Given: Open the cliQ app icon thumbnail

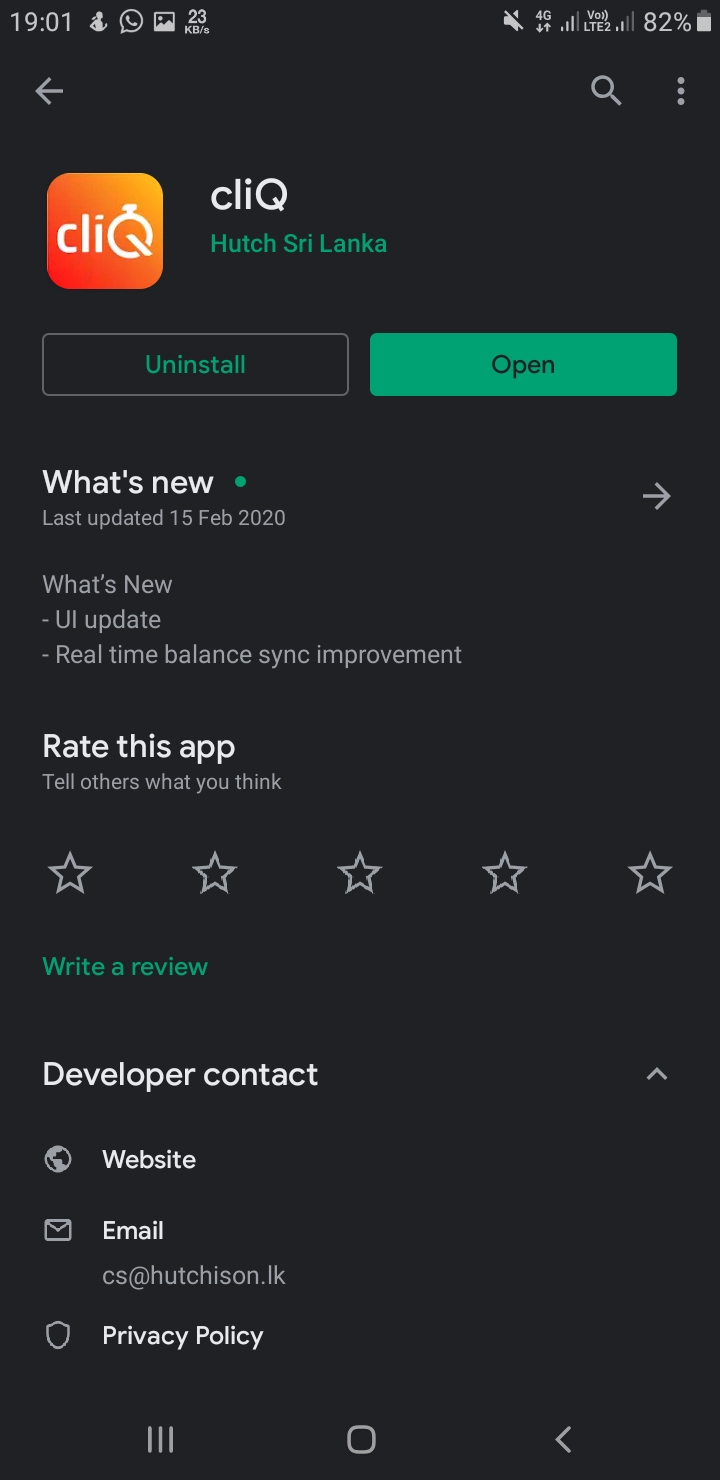Looking at the screenshot, I should click(105, 230).
